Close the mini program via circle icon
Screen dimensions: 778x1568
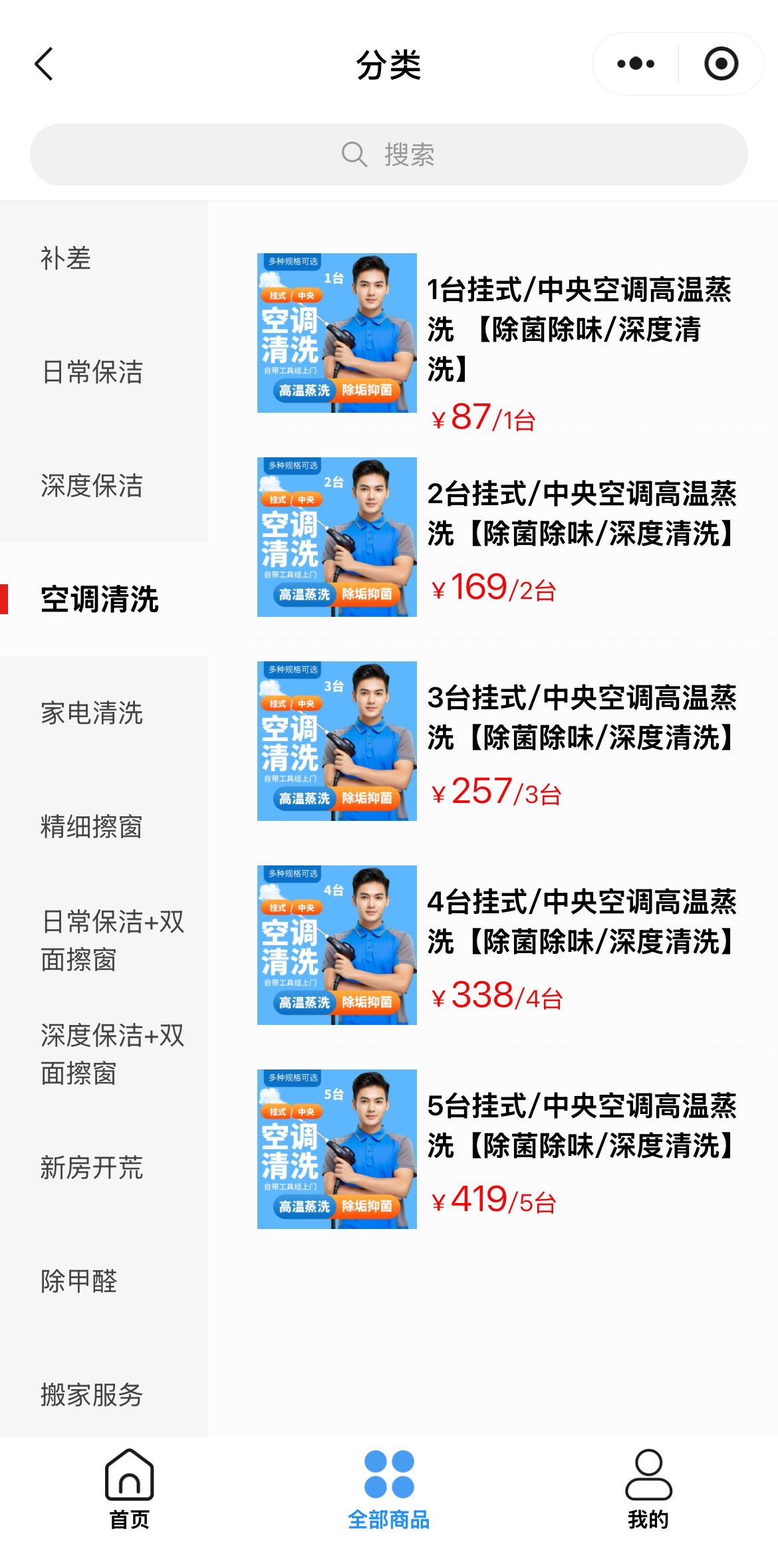(x=721, y=64)
